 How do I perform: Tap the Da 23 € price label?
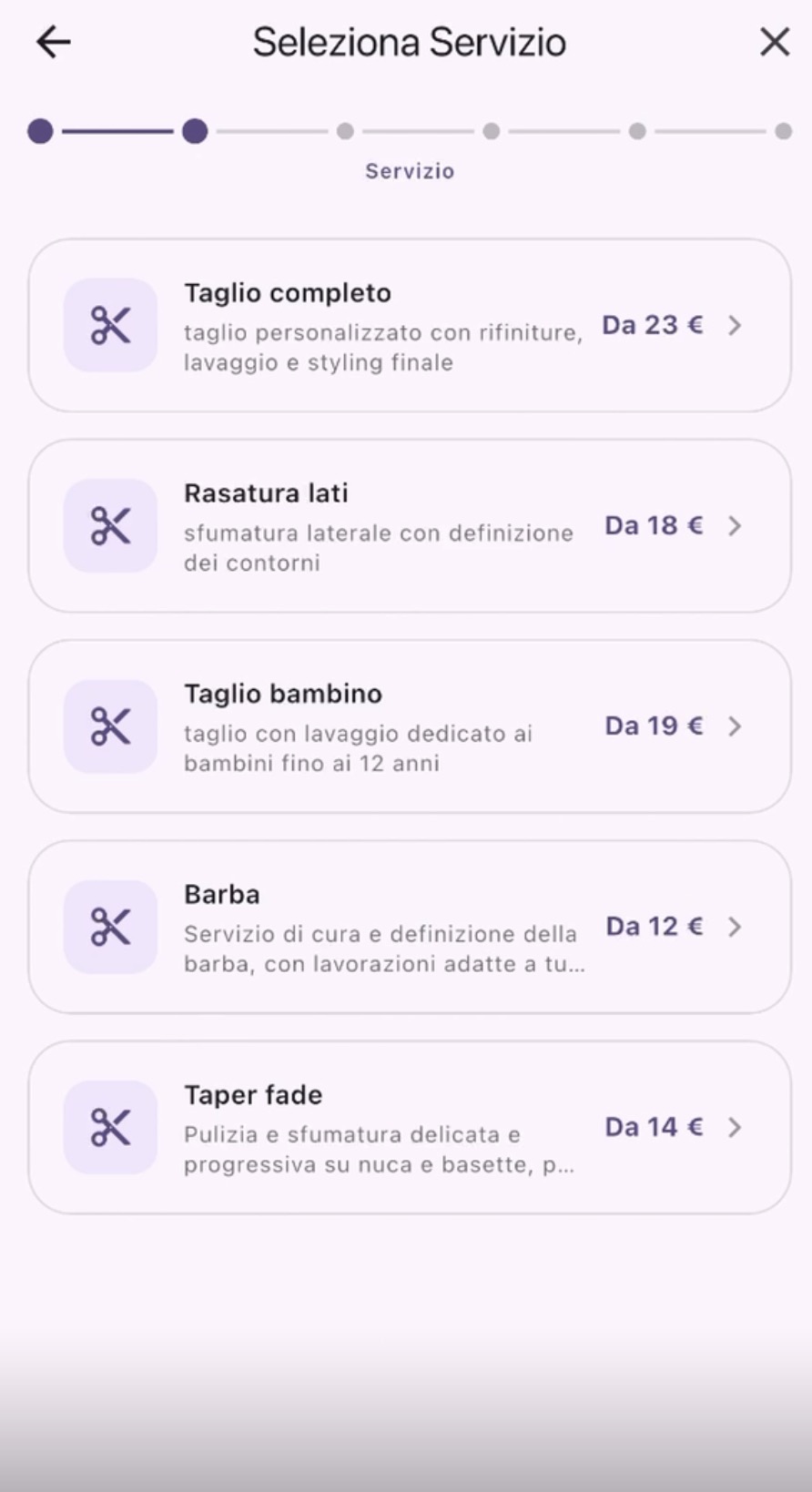(x=652, y=325)
